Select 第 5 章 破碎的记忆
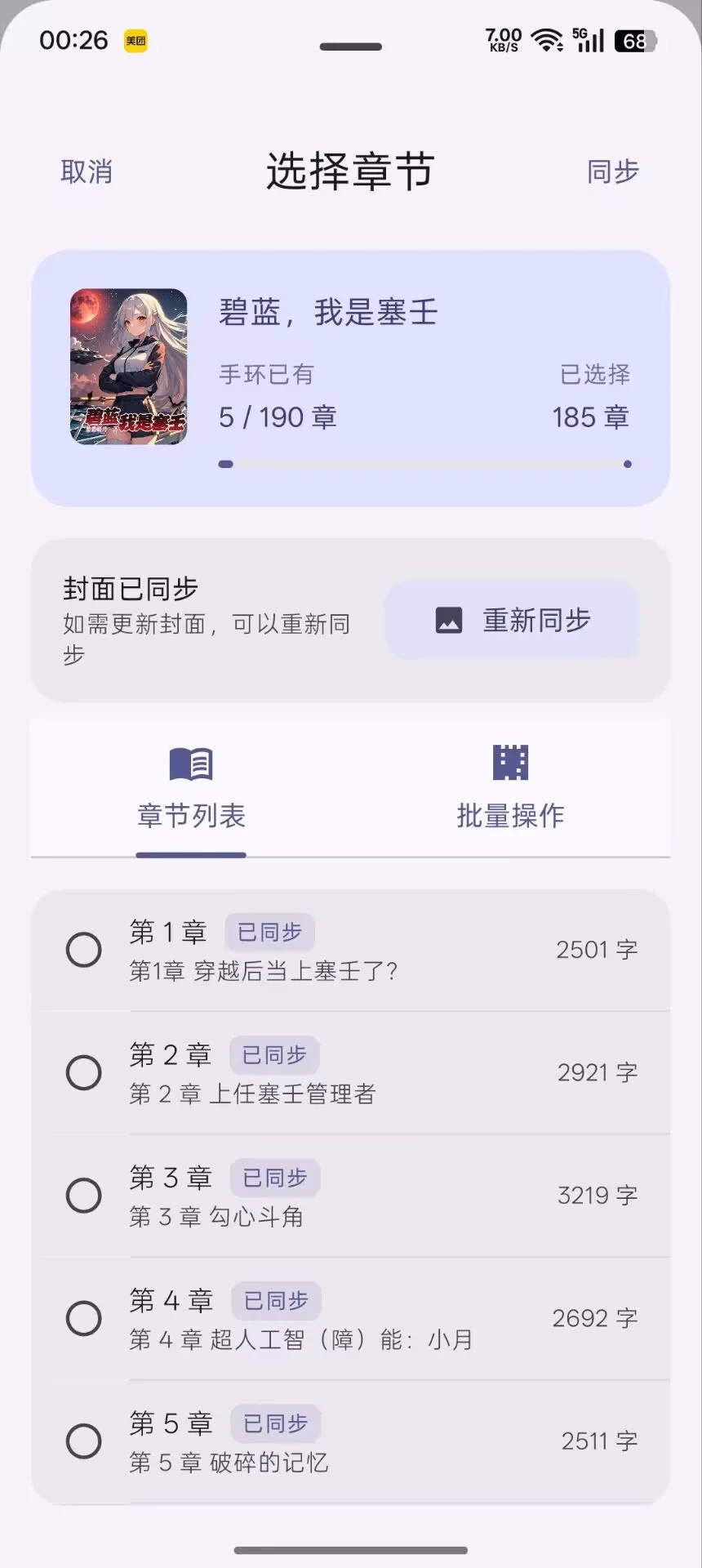The width and height of the screenshot is (702, 1568). [84, 1441]
